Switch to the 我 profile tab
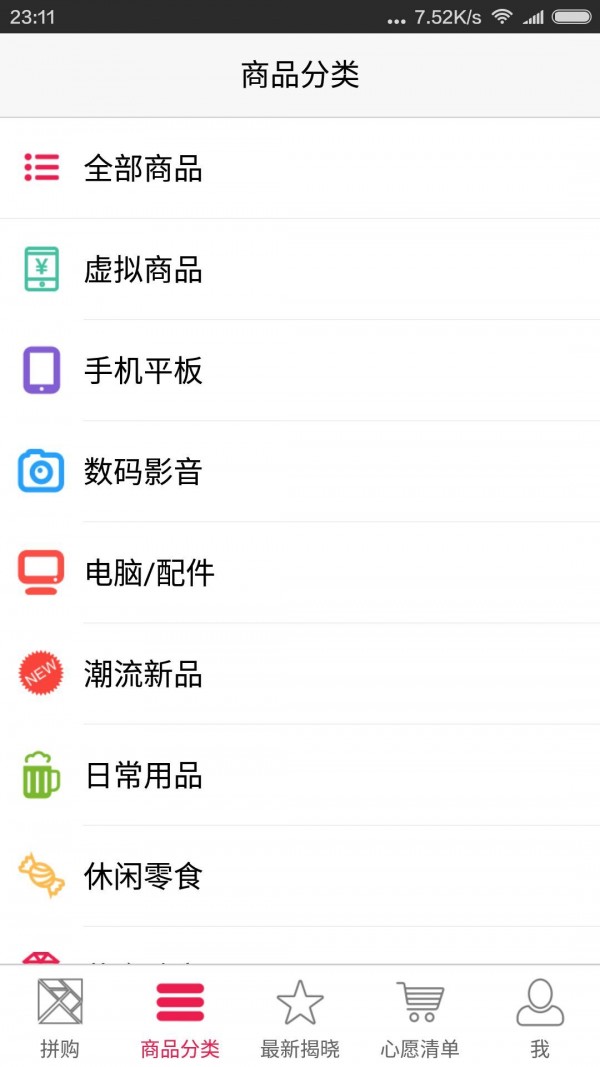The image size is (600, 1067). 540,1018
